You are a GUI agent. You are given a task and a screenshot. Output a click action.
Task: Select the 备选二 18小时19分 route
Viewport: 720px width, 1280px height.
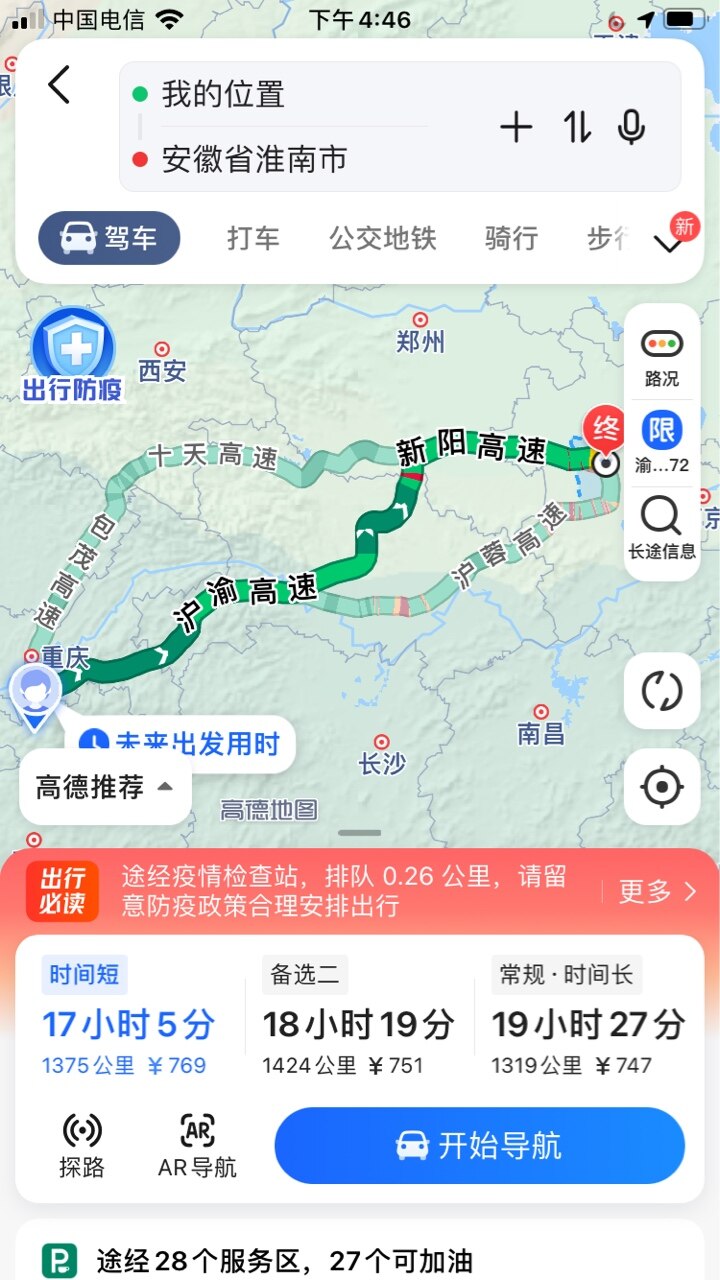[x=359, y=1018]
